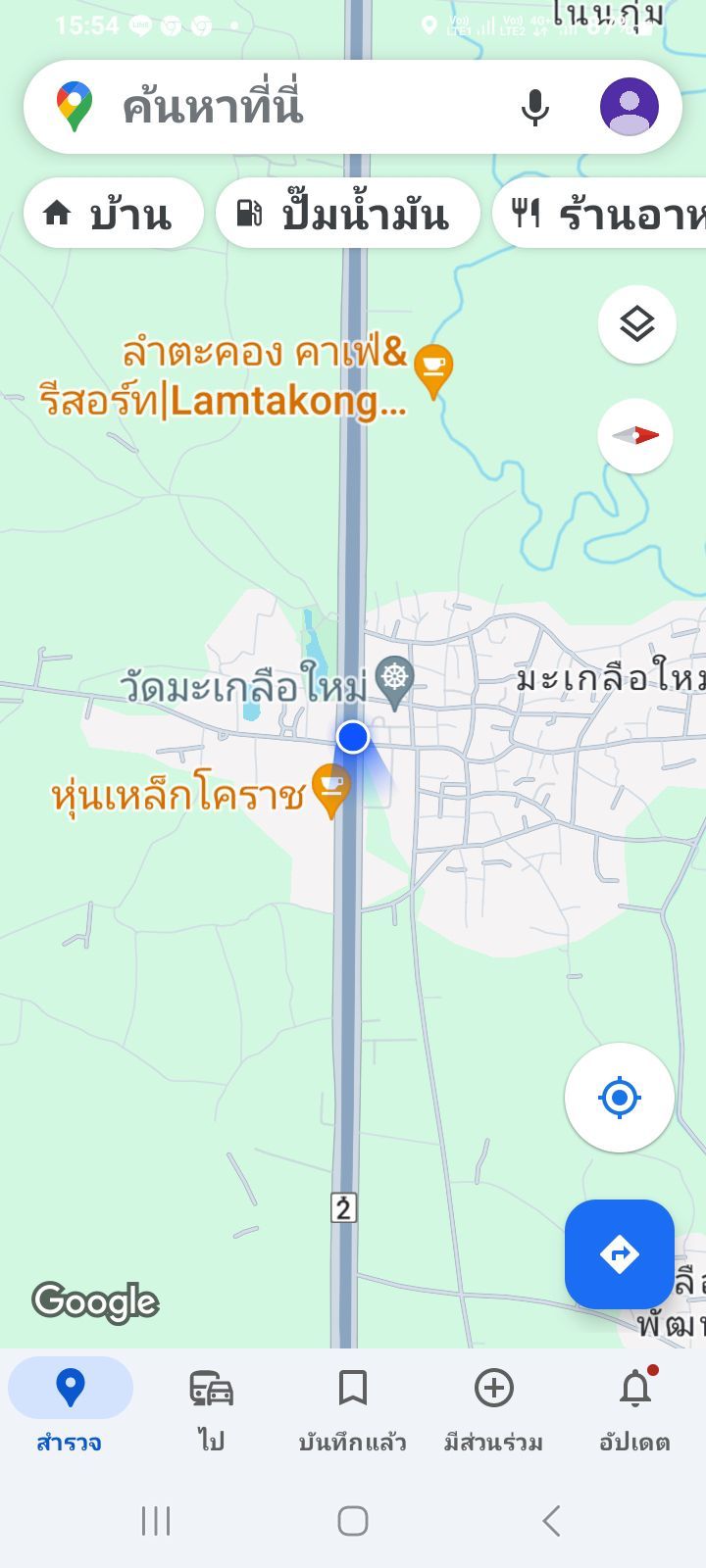Viewport: 706px width, 1568px height.
Task: Open the map layers button
Action: (636, 324)
